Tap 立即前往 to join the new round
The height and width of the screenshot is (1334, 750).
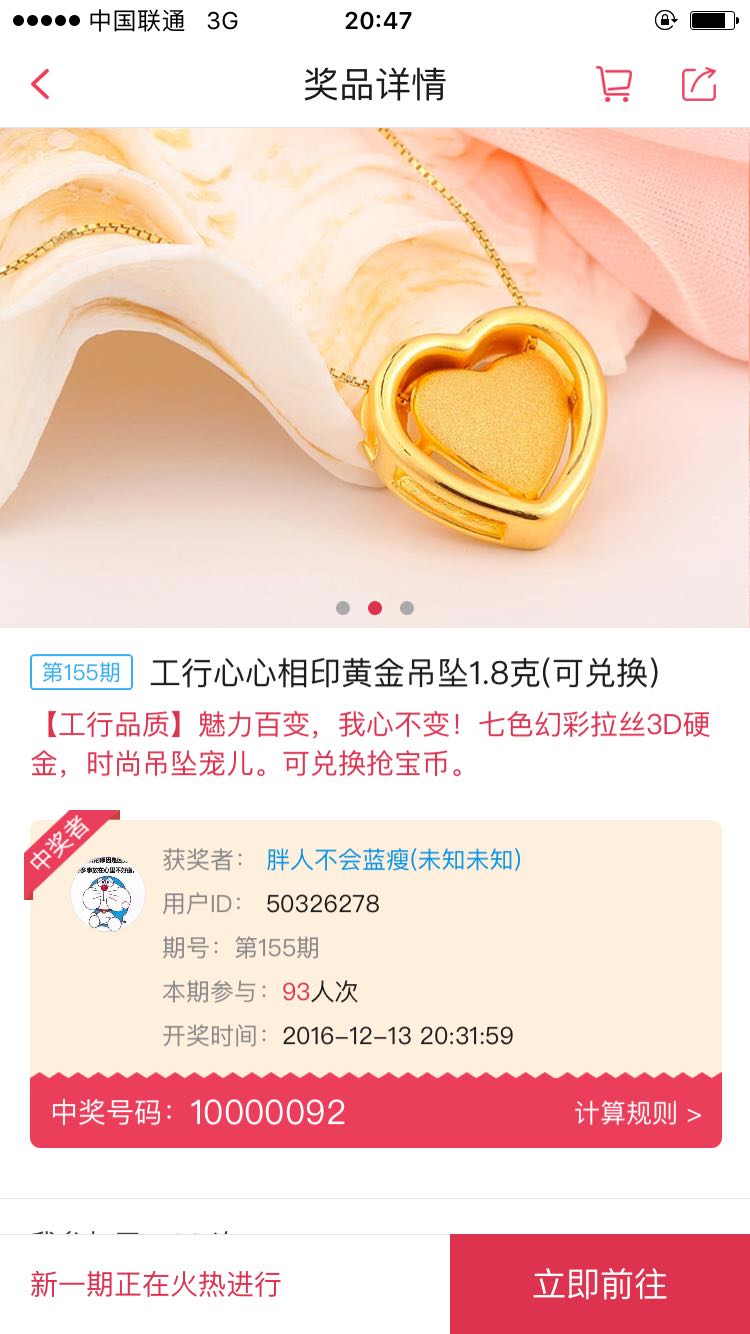(600, 1284)
